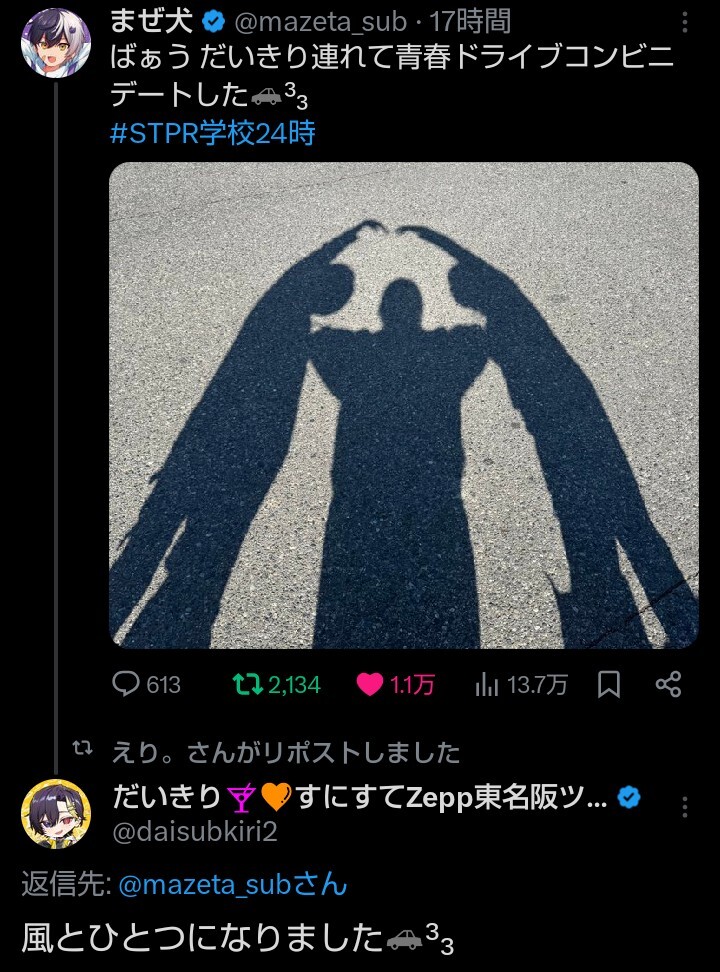
Task: Open overflow menu on まぜ犬's post
Action: pos(685,23)
